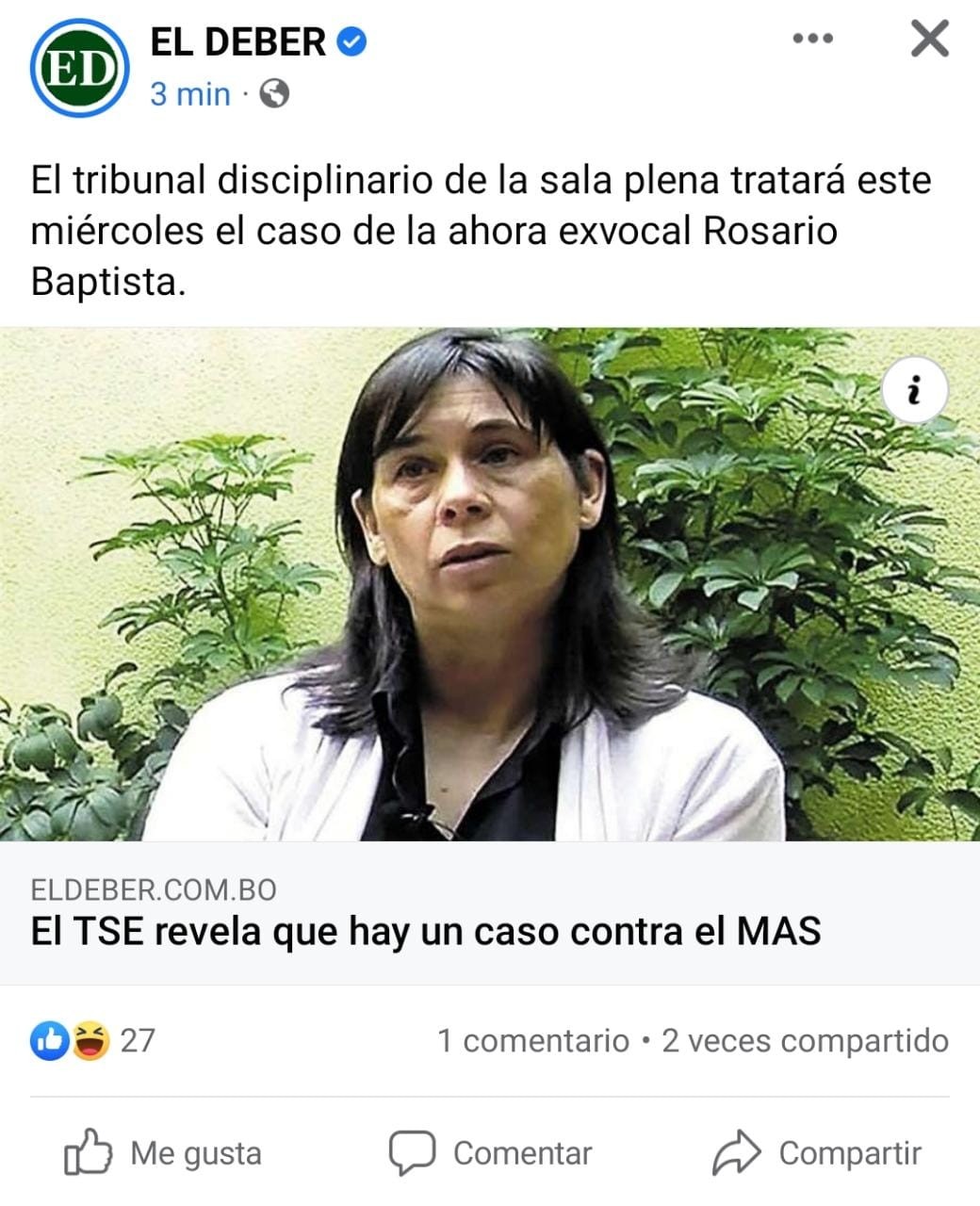The image size is (980, 1206).
Task: Open the article 'El TSE revela que hay un caso contra el MAS'
Action: click(426, 931)
